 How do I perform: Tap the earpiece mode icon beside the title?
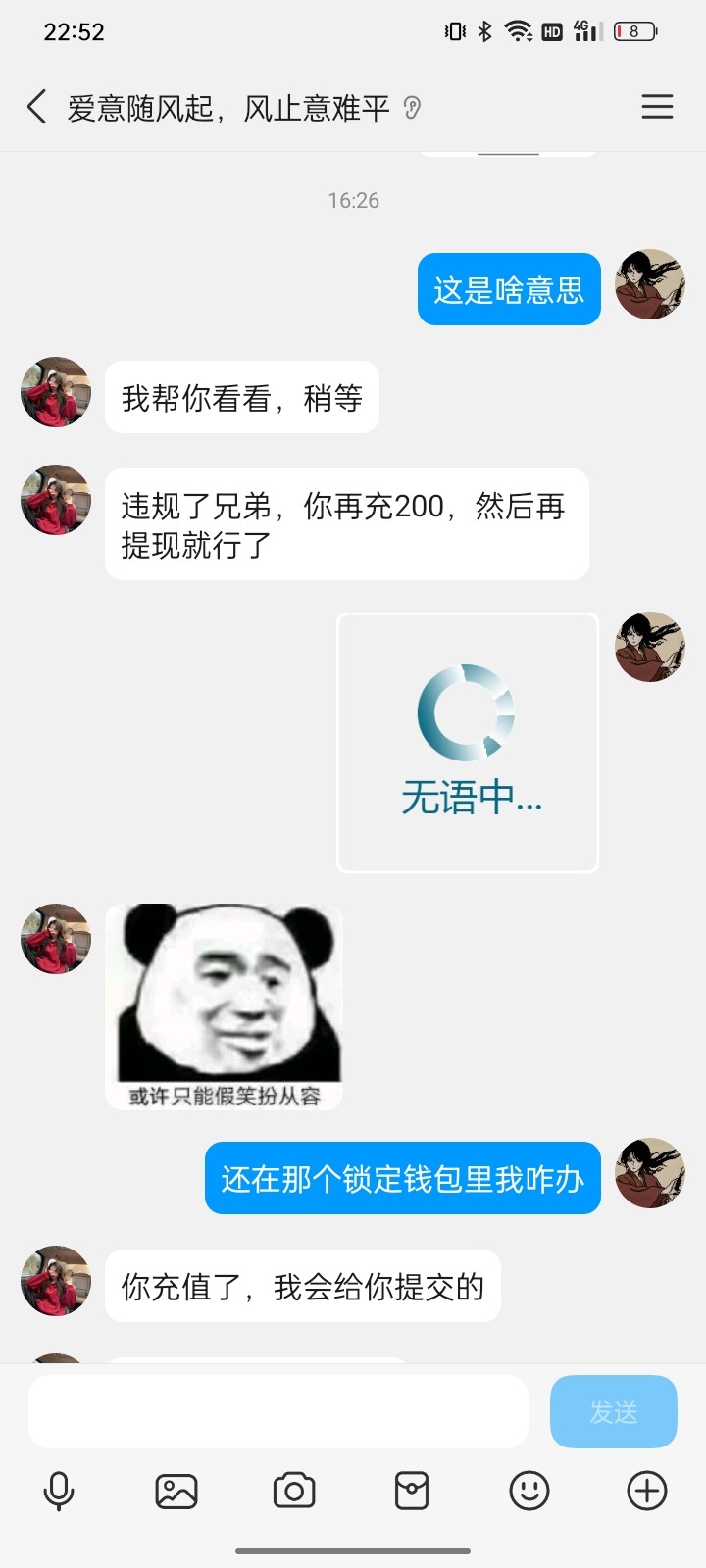[413, 108]
